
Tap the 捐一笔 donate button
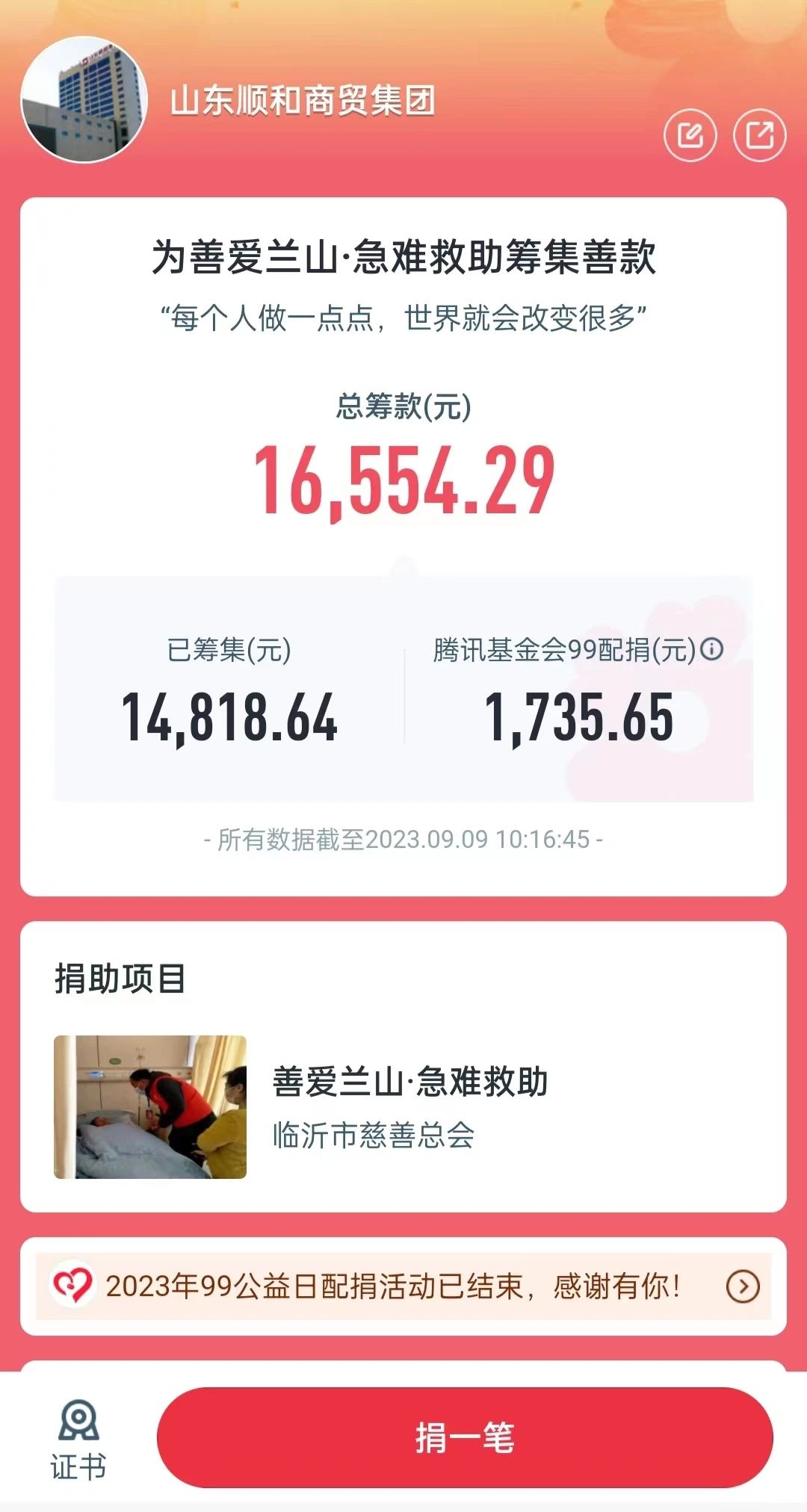point(464,1437)
